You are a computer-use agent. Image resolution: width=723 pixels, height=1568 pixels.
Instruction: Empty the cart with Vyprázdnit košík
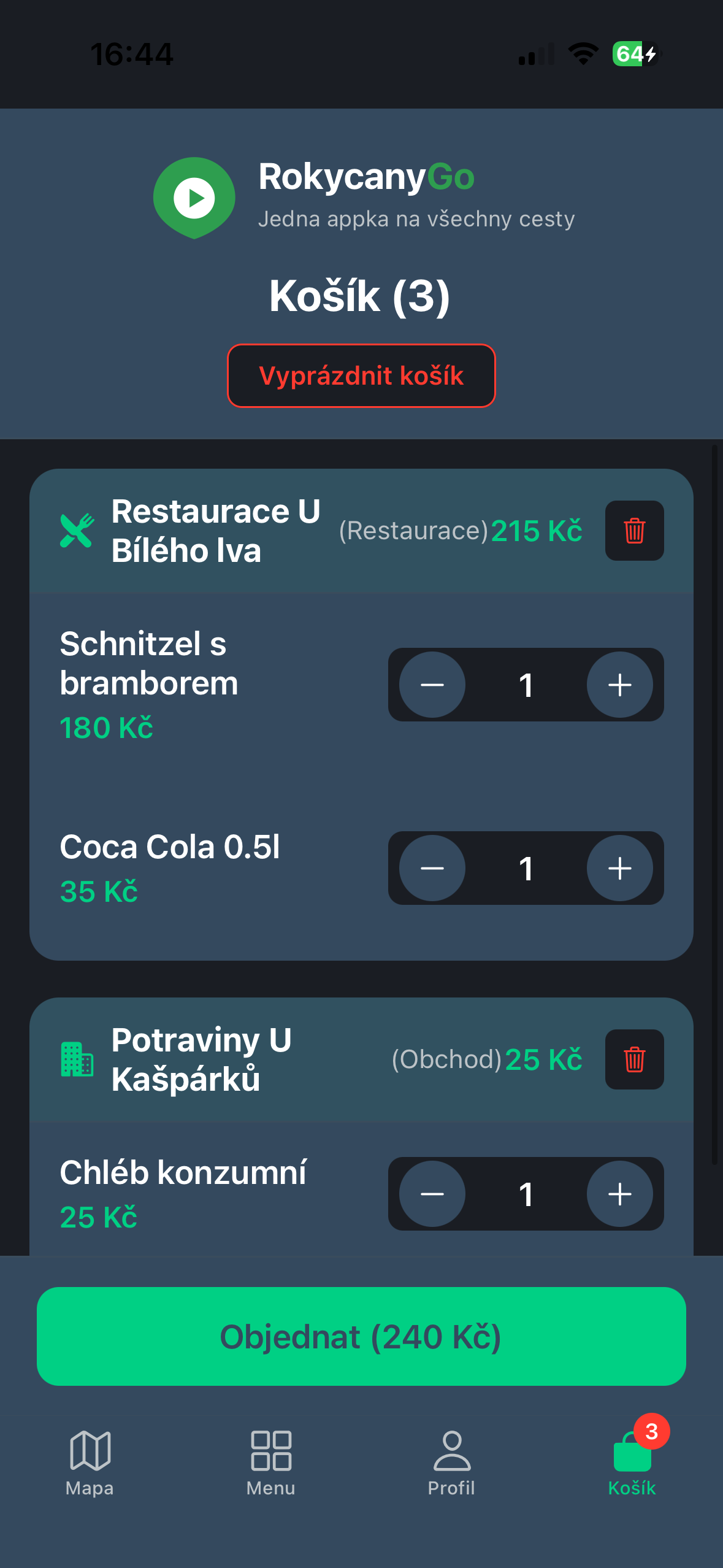361,375
